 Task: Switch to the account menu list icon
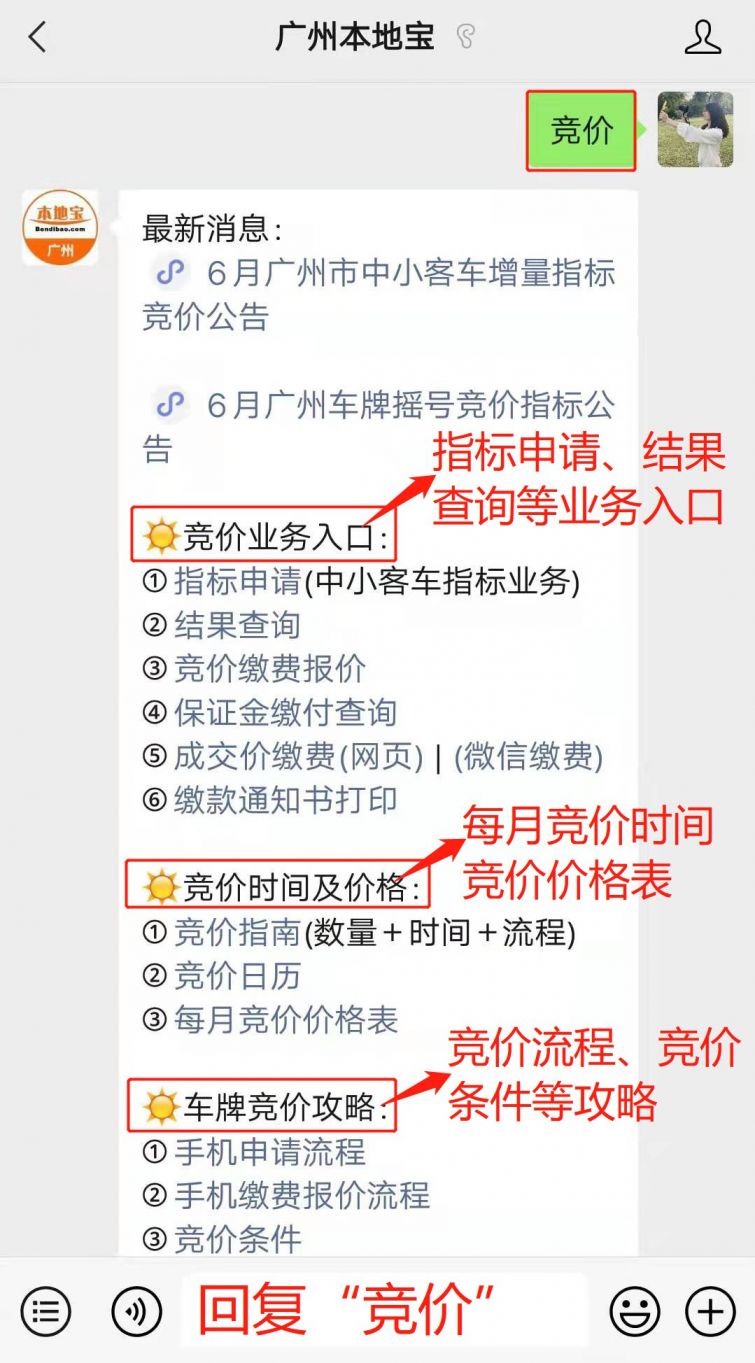click(x=46, y=1310)
